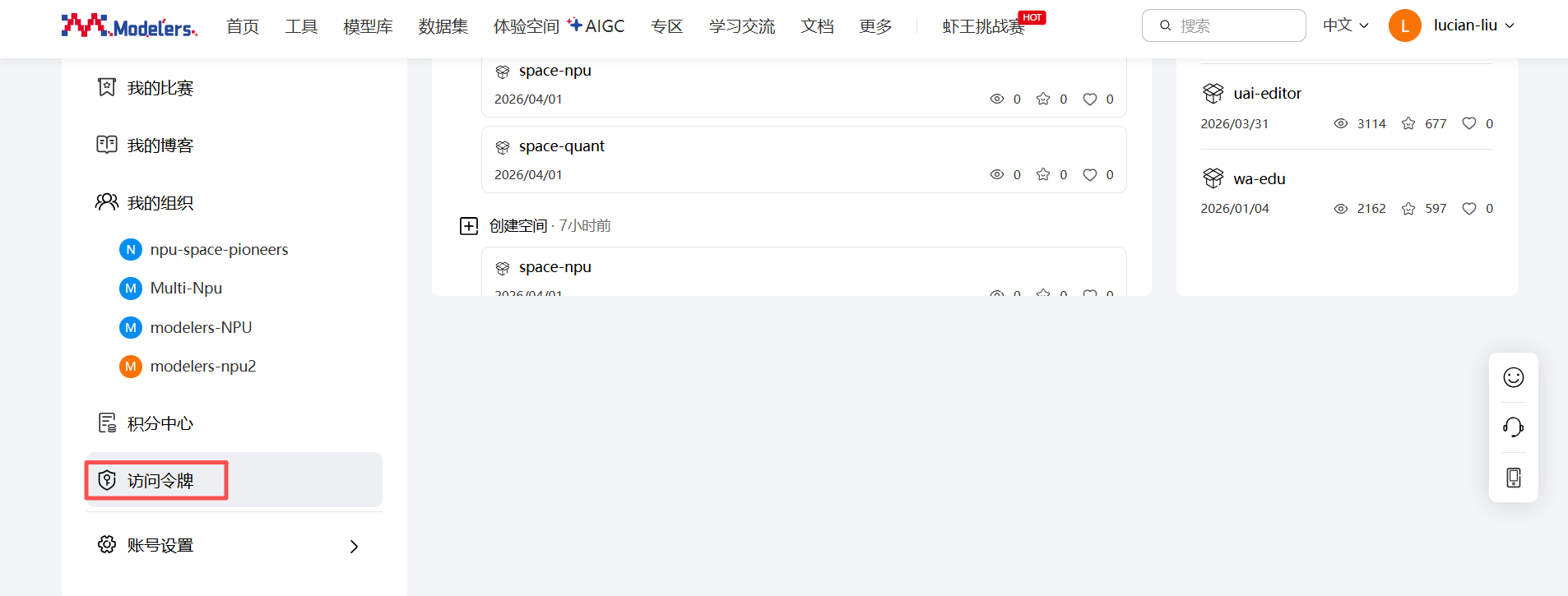The width and height of the screenshot is (1568, 596).
Task: Open the 首页 navigation item
Action: point(243,26)
